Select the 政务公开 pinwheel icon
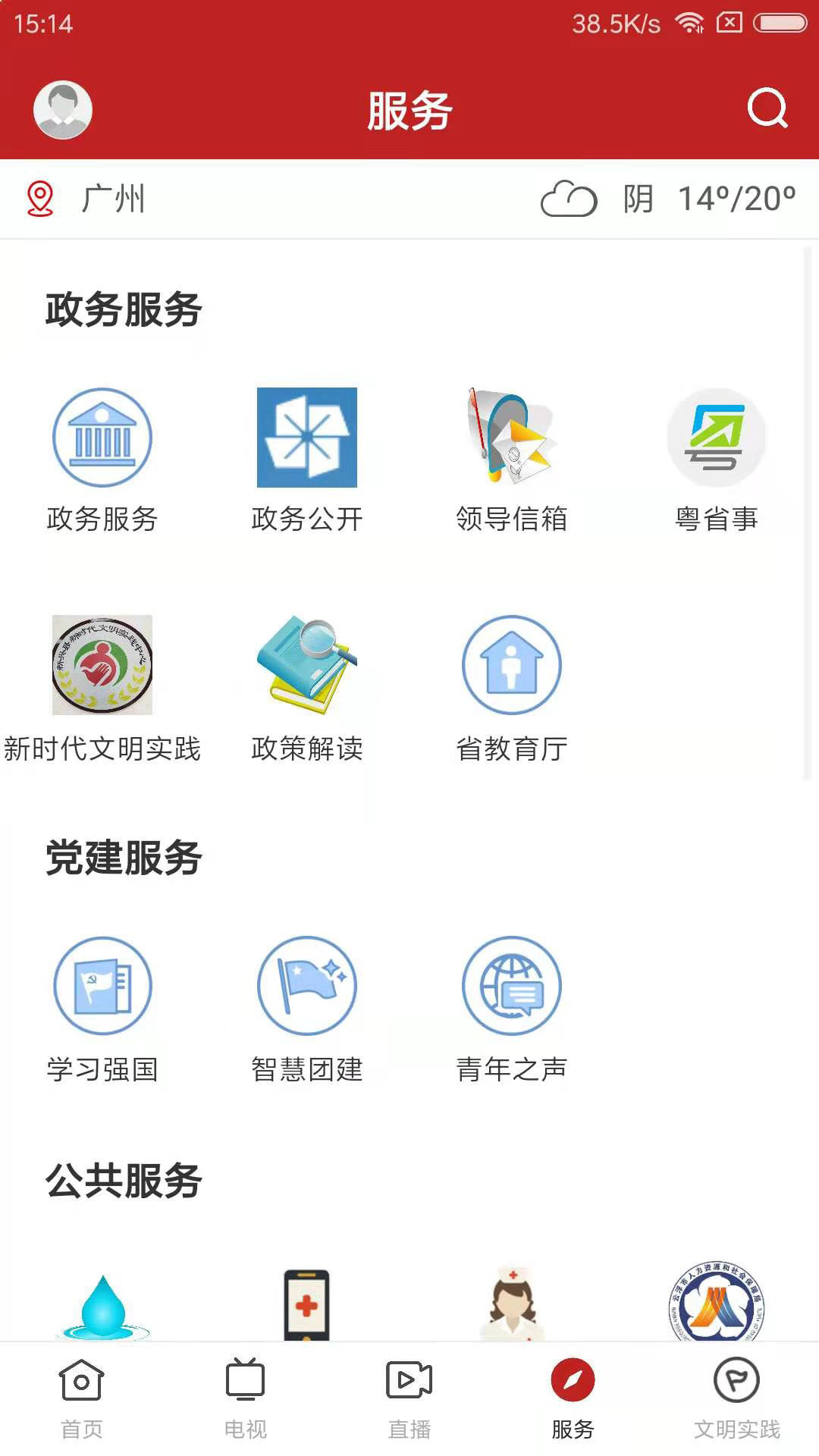 click(306, 438)
